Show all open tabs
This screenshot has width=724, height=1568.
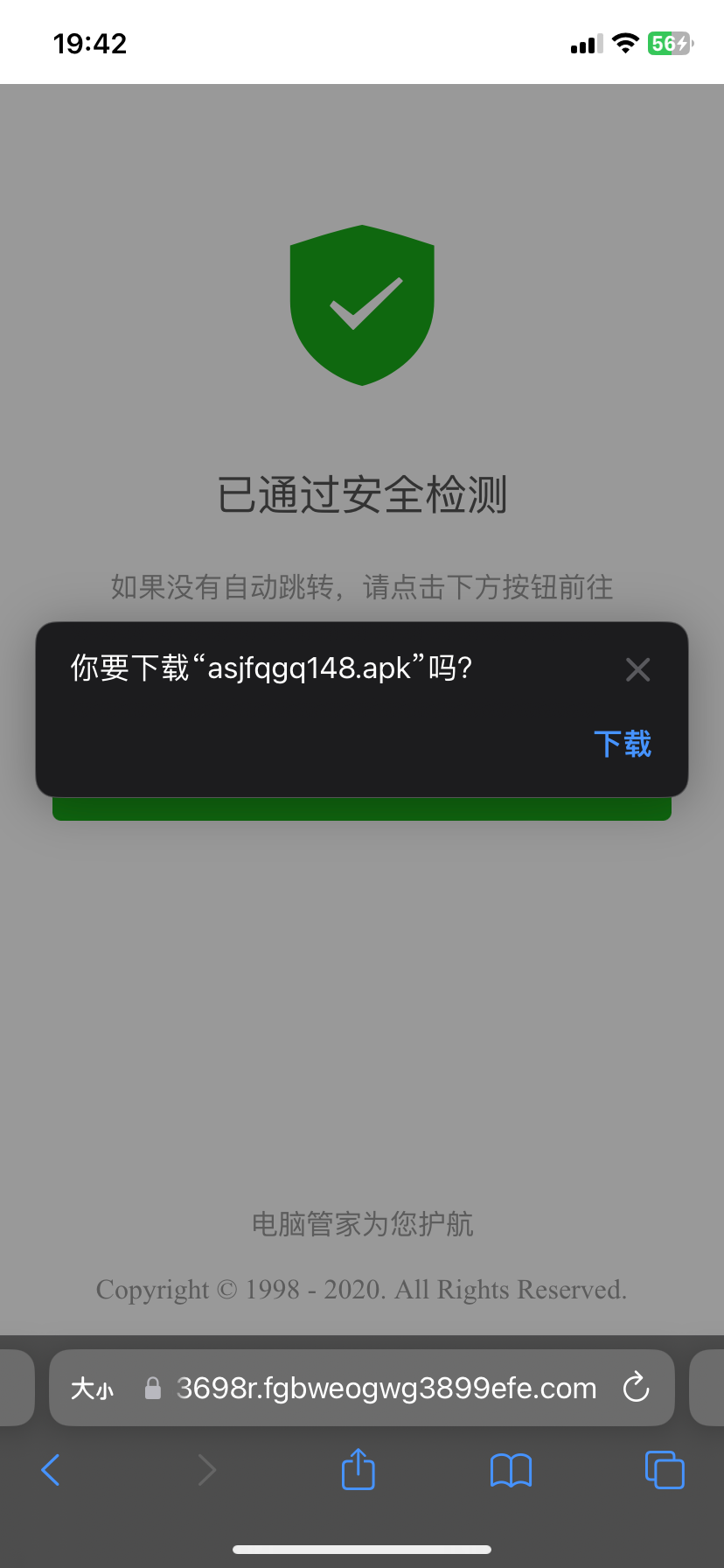(664, 1470)
